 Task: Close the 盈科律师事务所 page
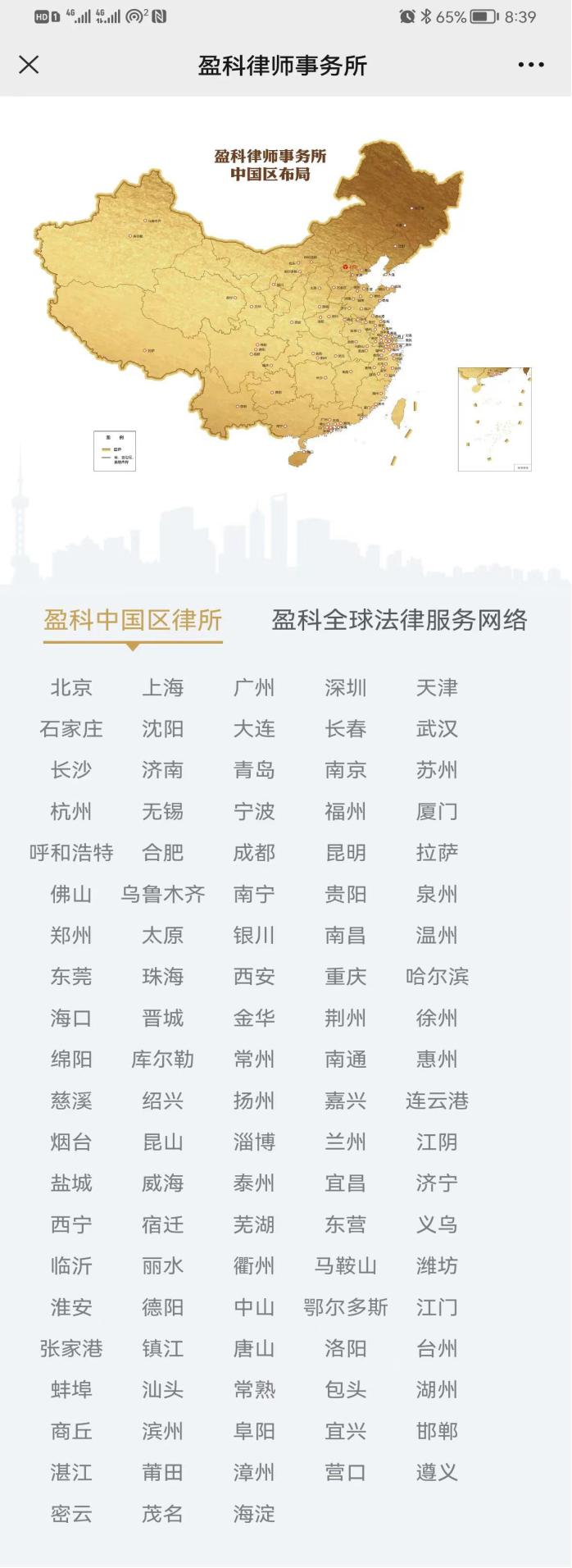click(x=29, y=65)
